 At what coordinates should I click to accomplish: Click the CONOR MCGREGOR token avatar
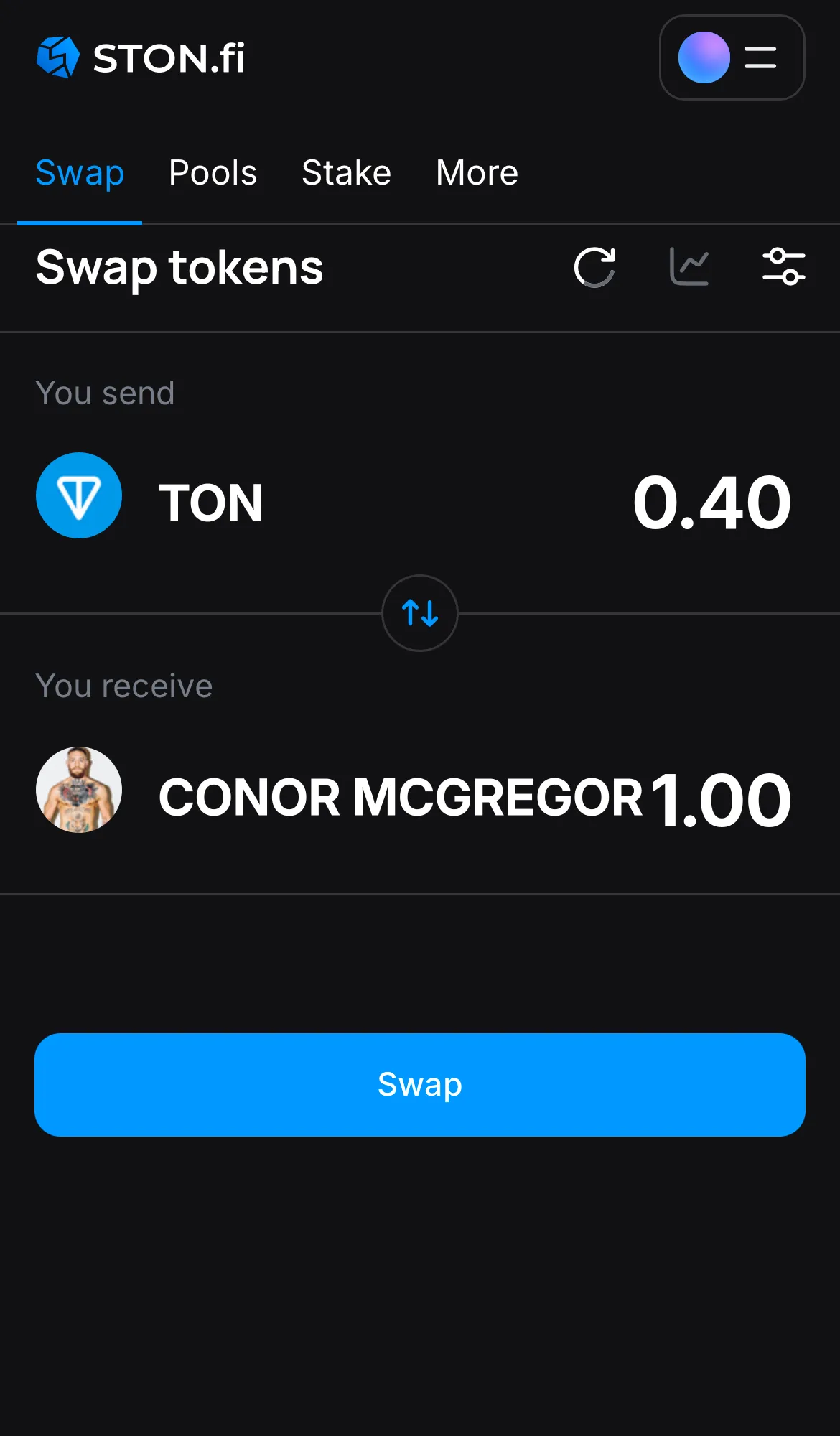(x=79, y=790)
